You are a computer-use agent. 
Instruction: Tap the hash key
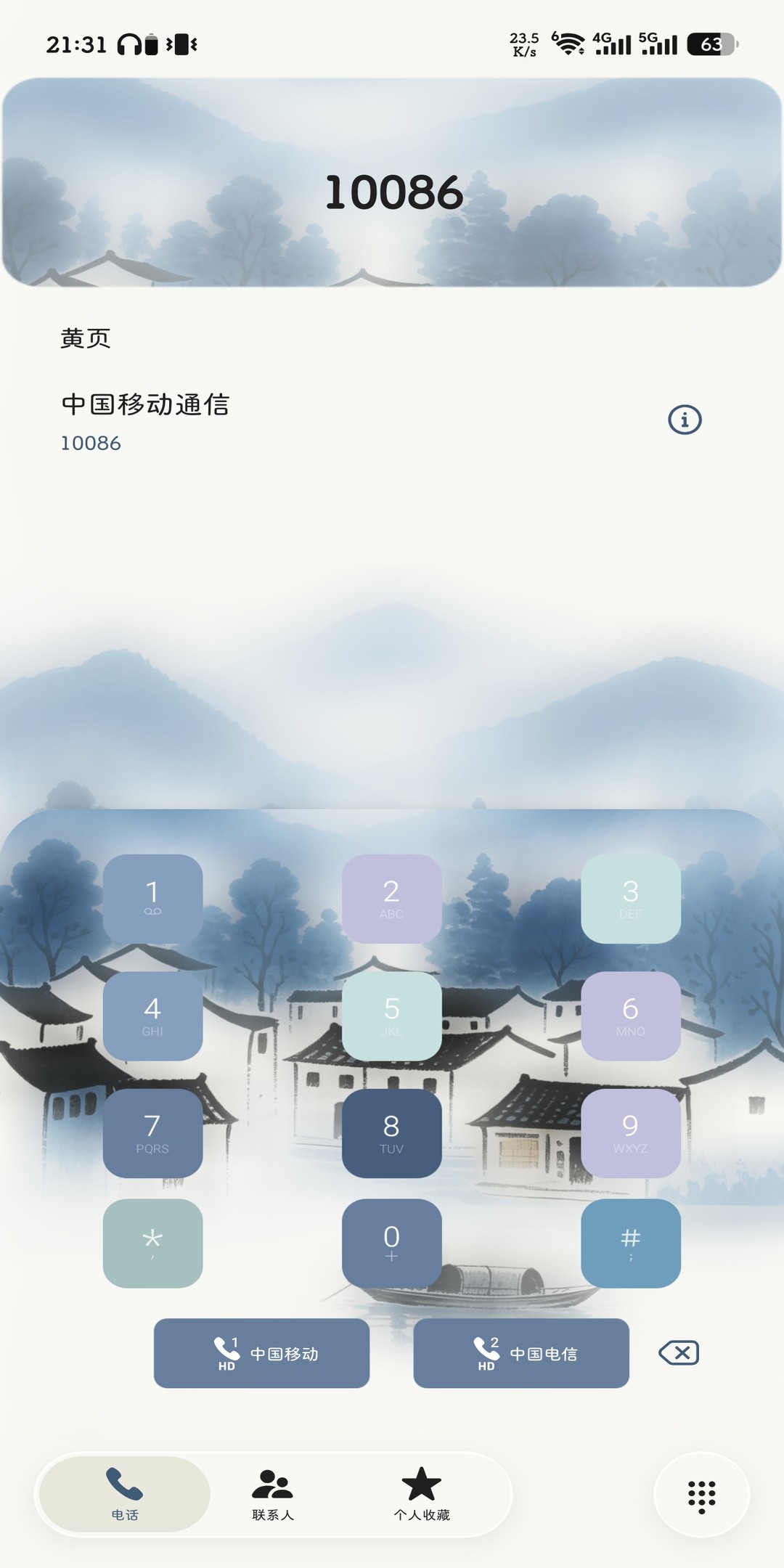tap(631, 1244)
